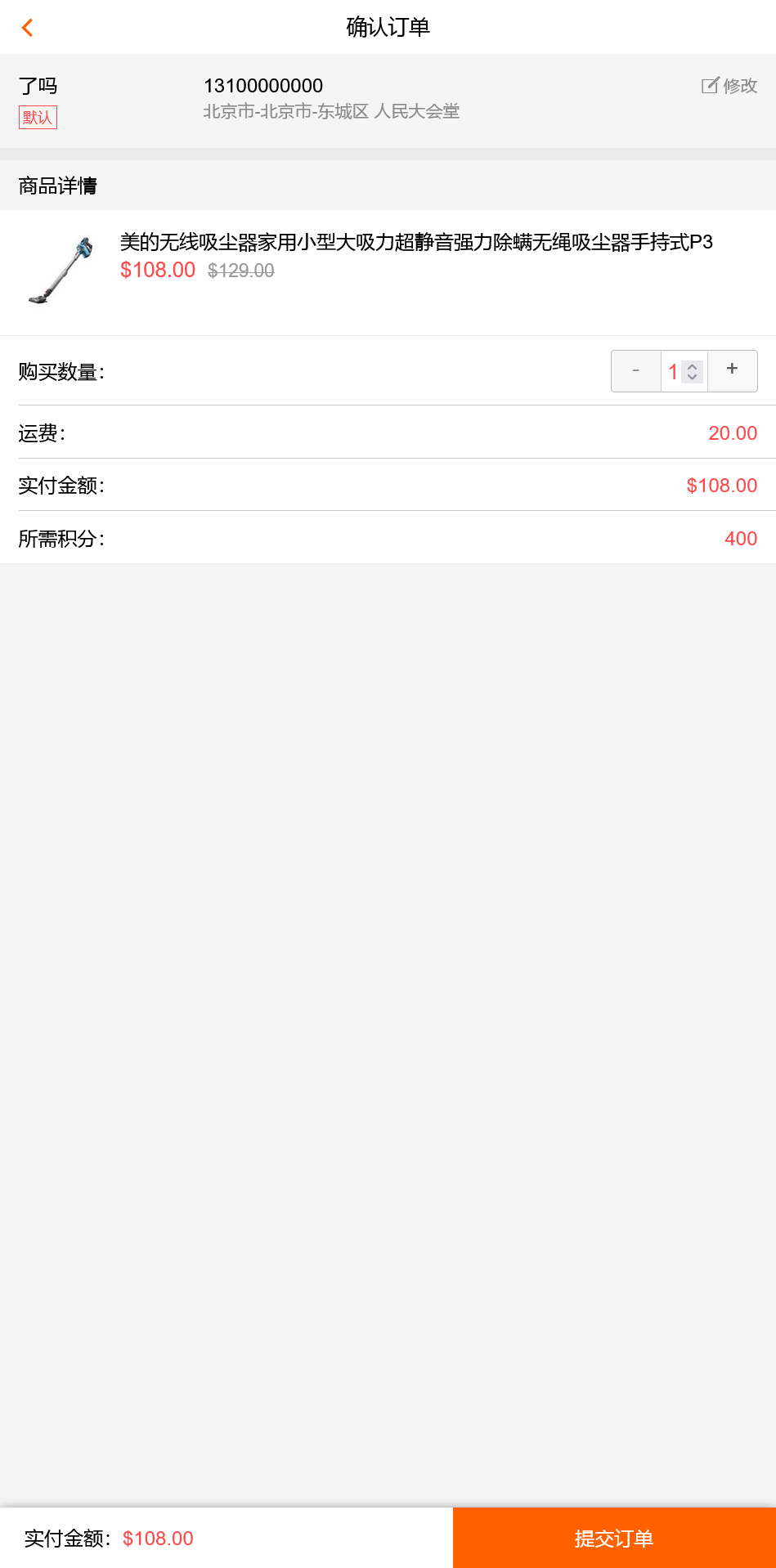This screenshot has width=776, height=1568.
Task: Click the quantity decrease arrow in the stepper
Action: (x=693, y=376)
